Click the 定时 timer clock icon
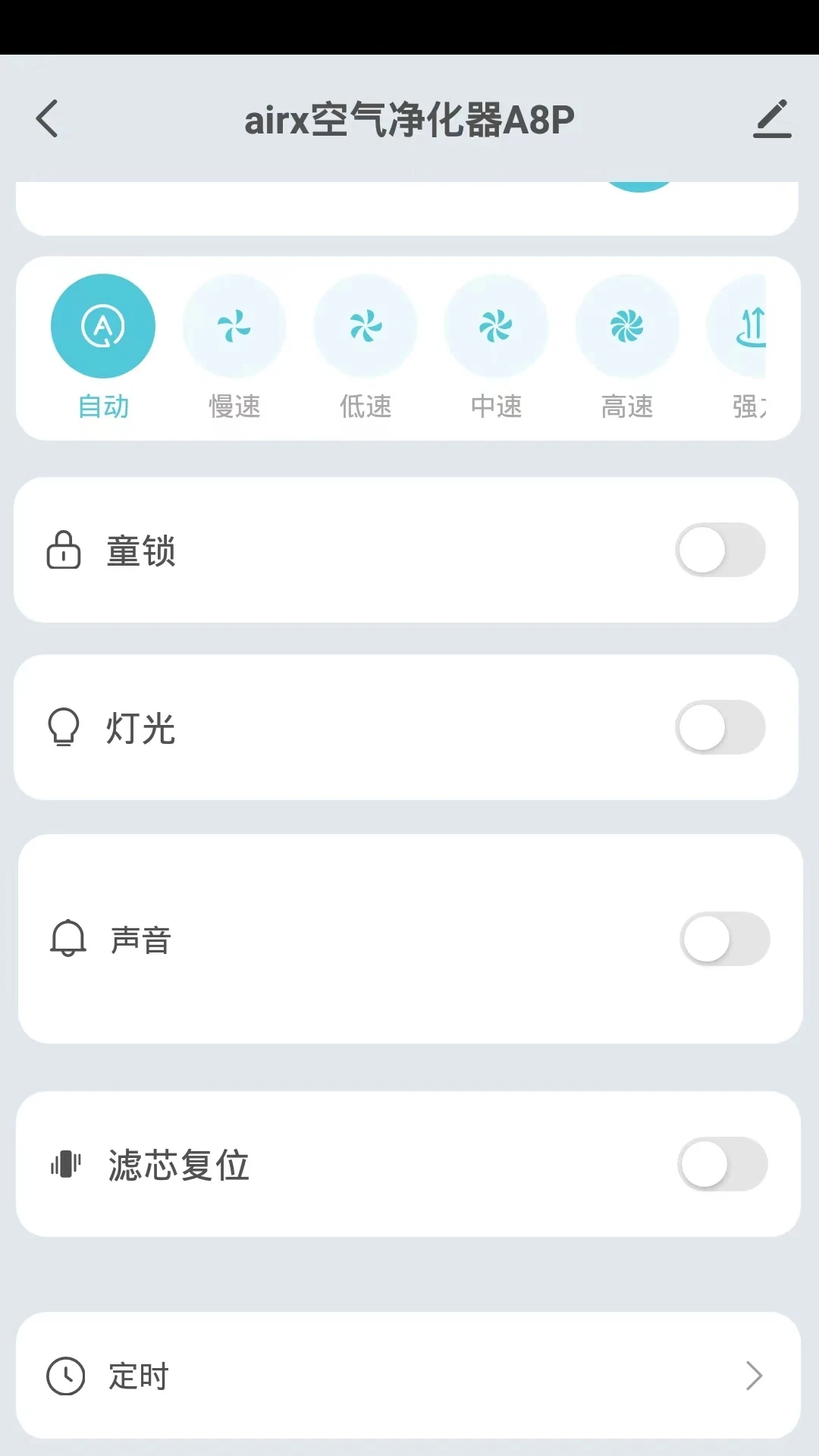 click(x=66, y=1375)
